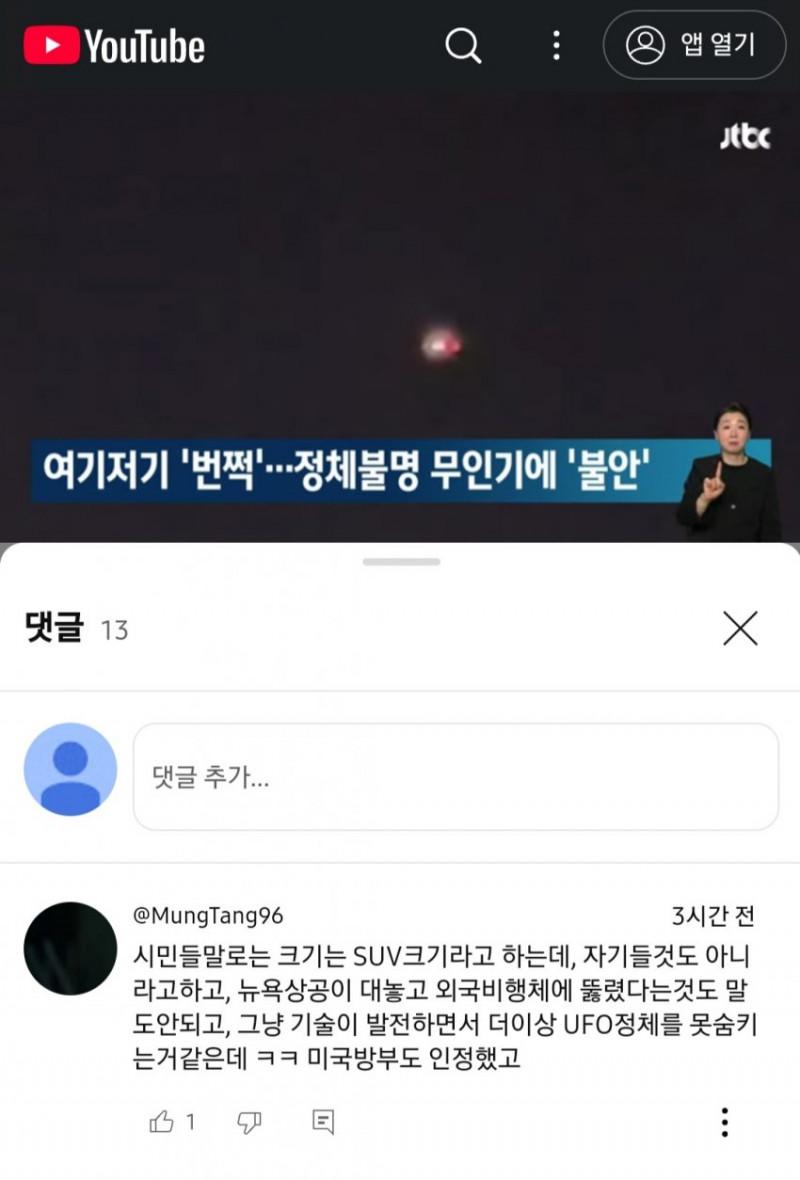The image size is (800, 1180).
Task: Open YouTube search
Action: point(463,45)
